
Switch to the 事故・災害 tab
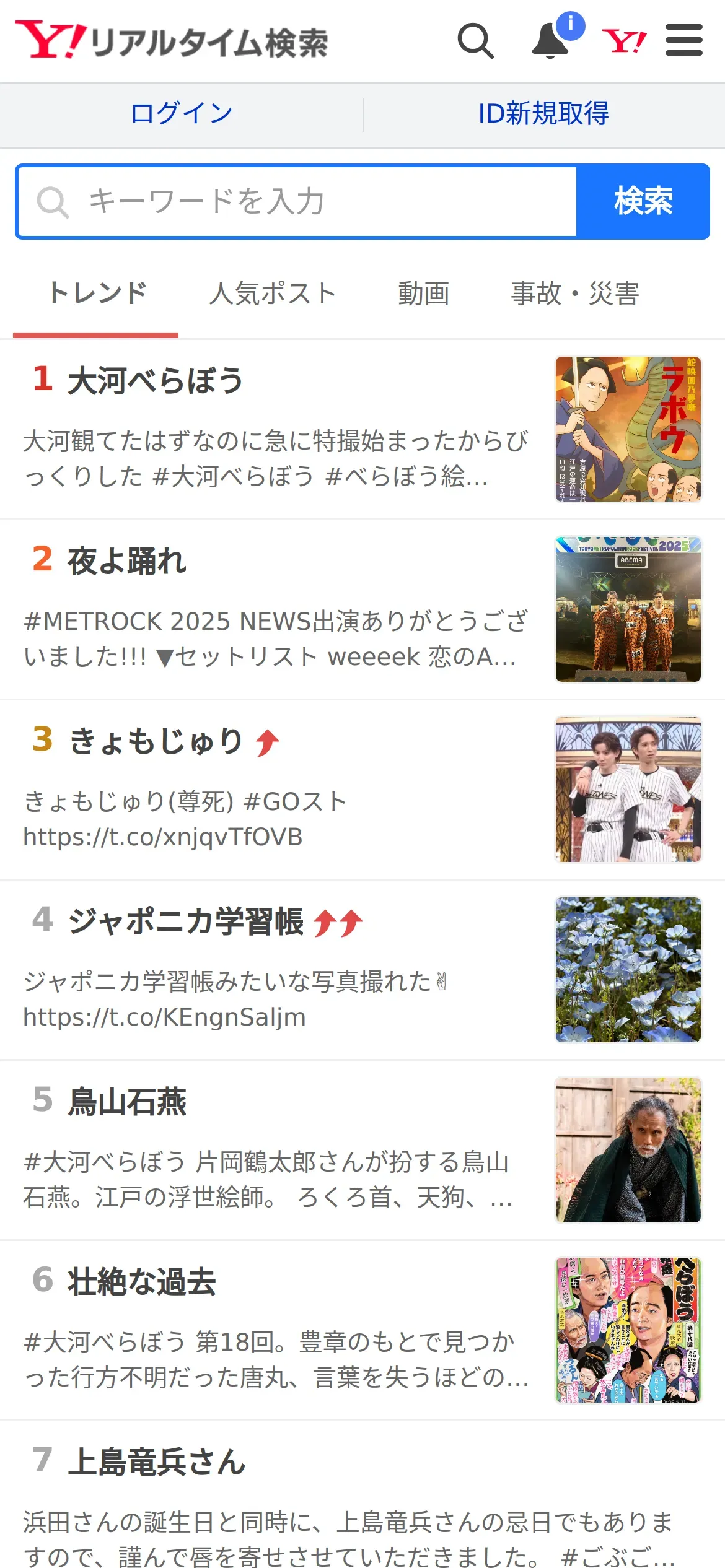click(574, 294)
